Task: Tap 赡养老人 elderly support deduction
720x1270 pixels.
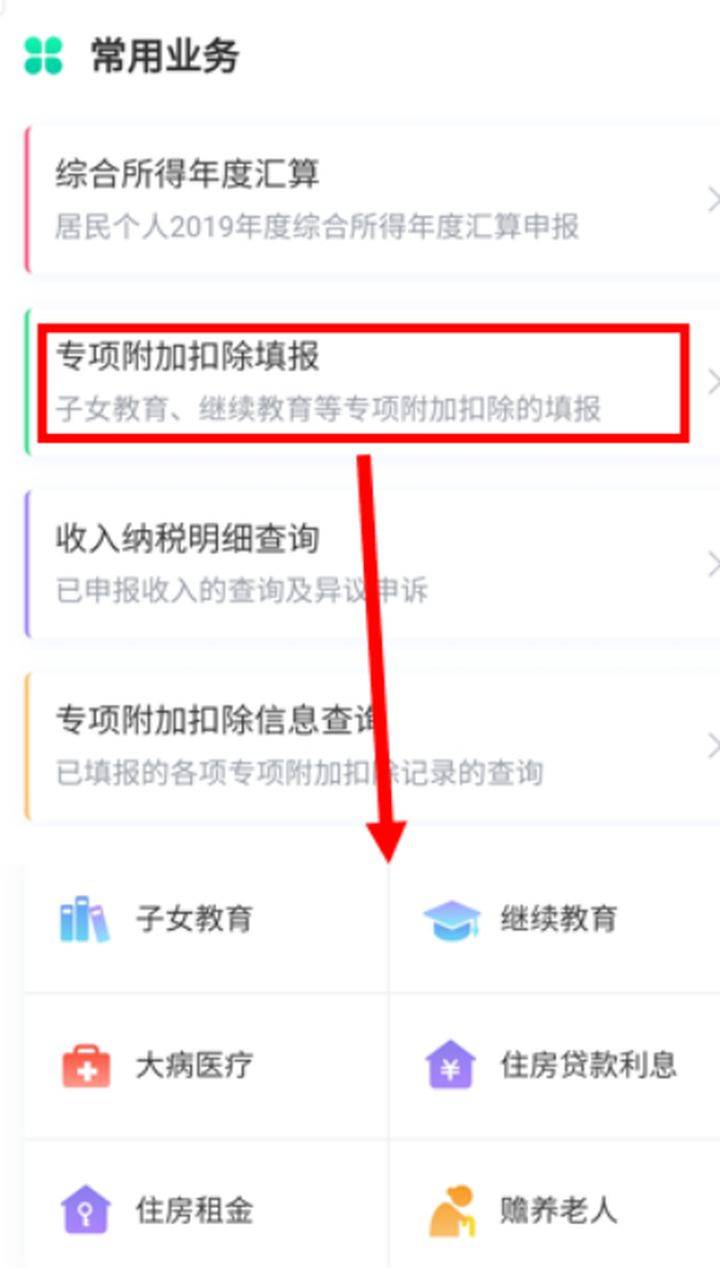Action: pos(558,1210)
